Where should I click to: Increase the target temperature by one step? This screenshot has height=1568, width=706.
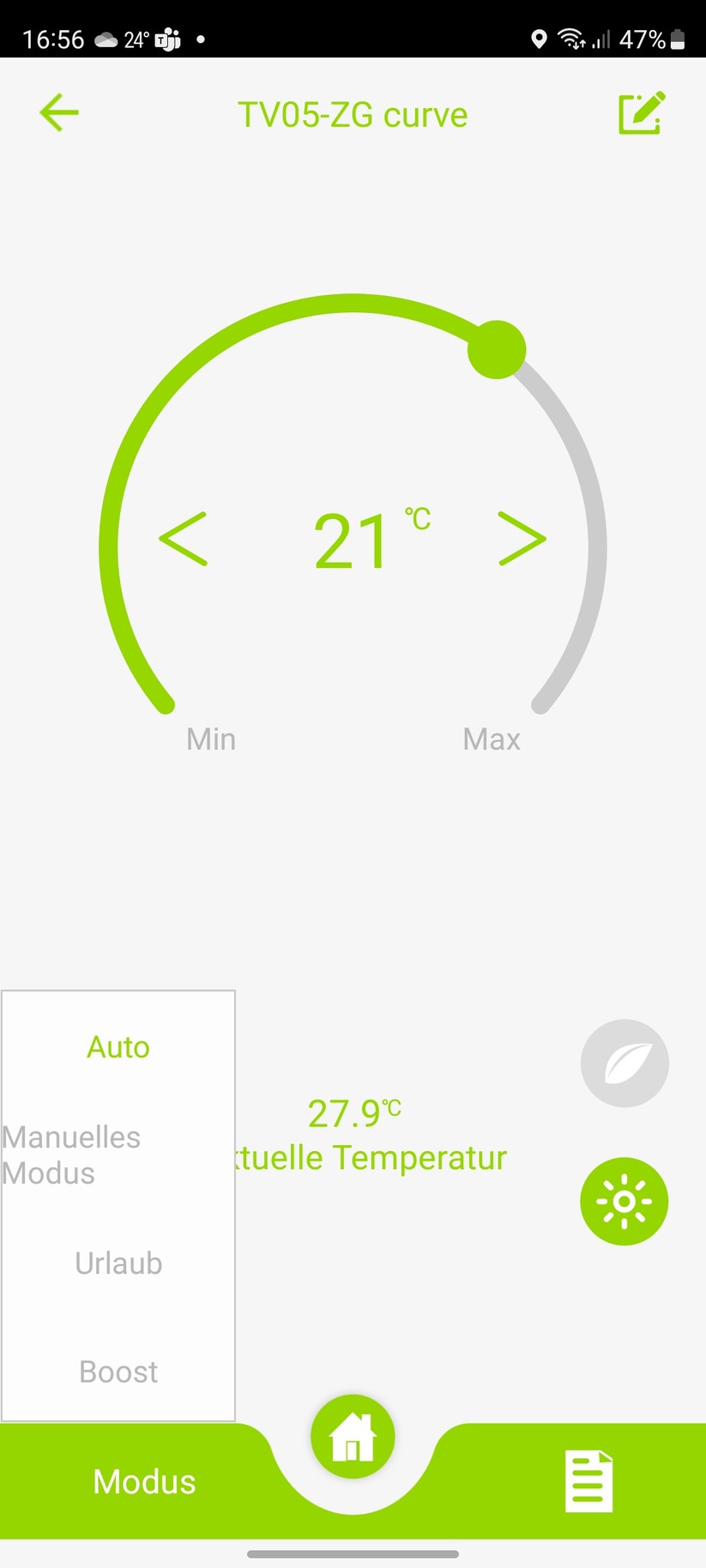(x=522, y=540)
